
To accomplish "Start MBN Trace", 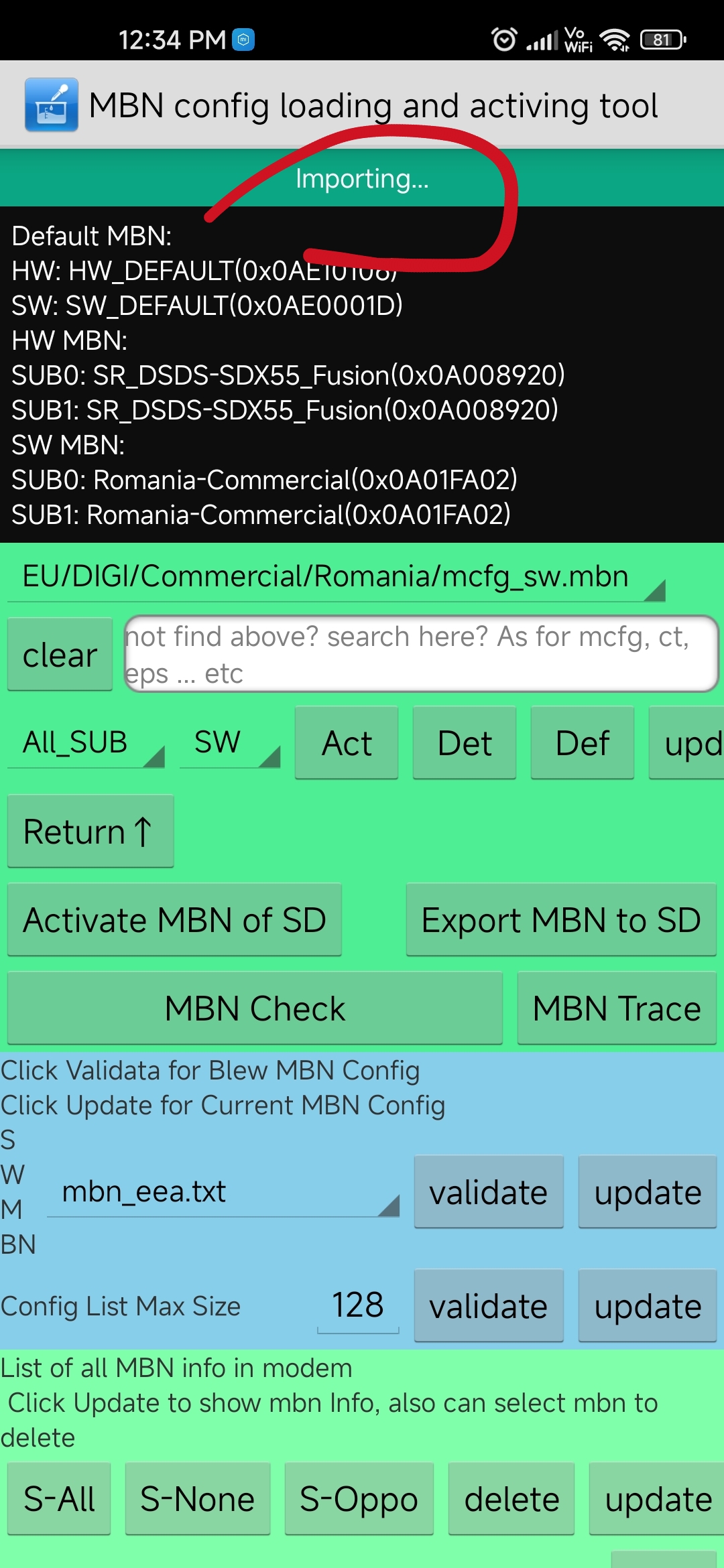I will point(617,1008).
